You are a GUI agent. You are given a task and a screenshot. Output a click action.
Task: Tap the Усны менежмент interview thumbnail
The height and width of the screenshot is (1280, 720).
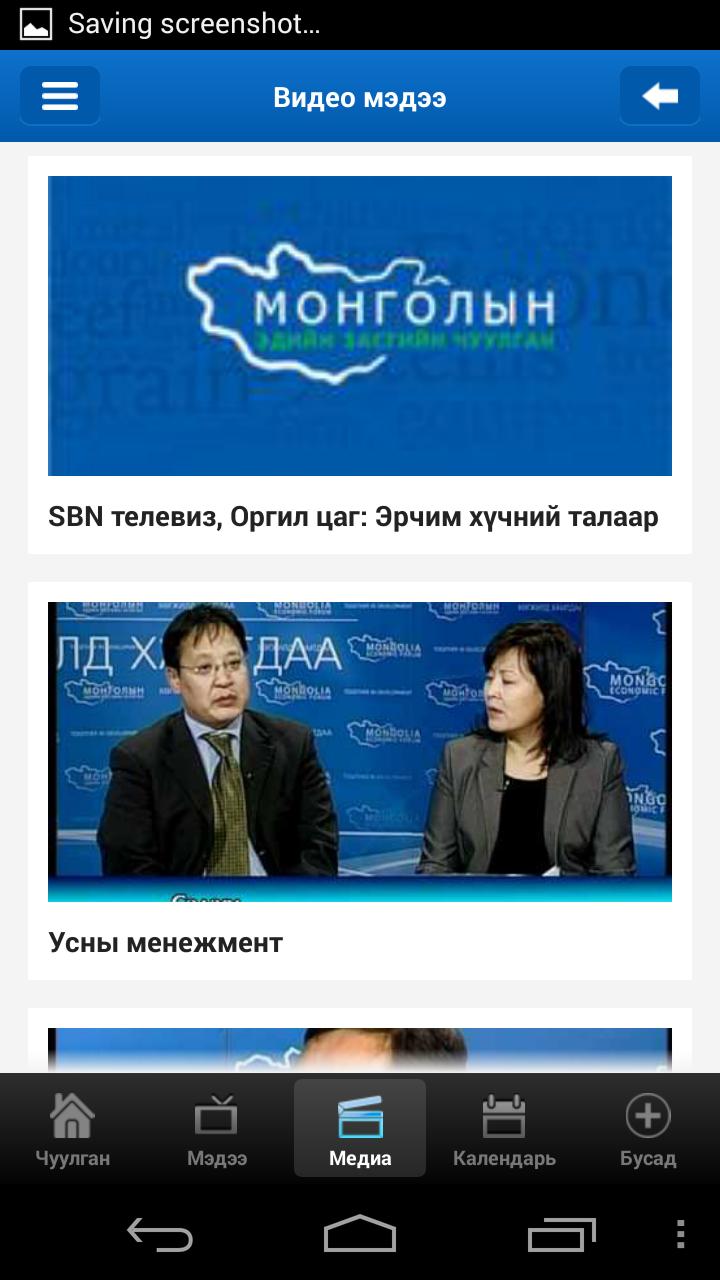point(360,749)
